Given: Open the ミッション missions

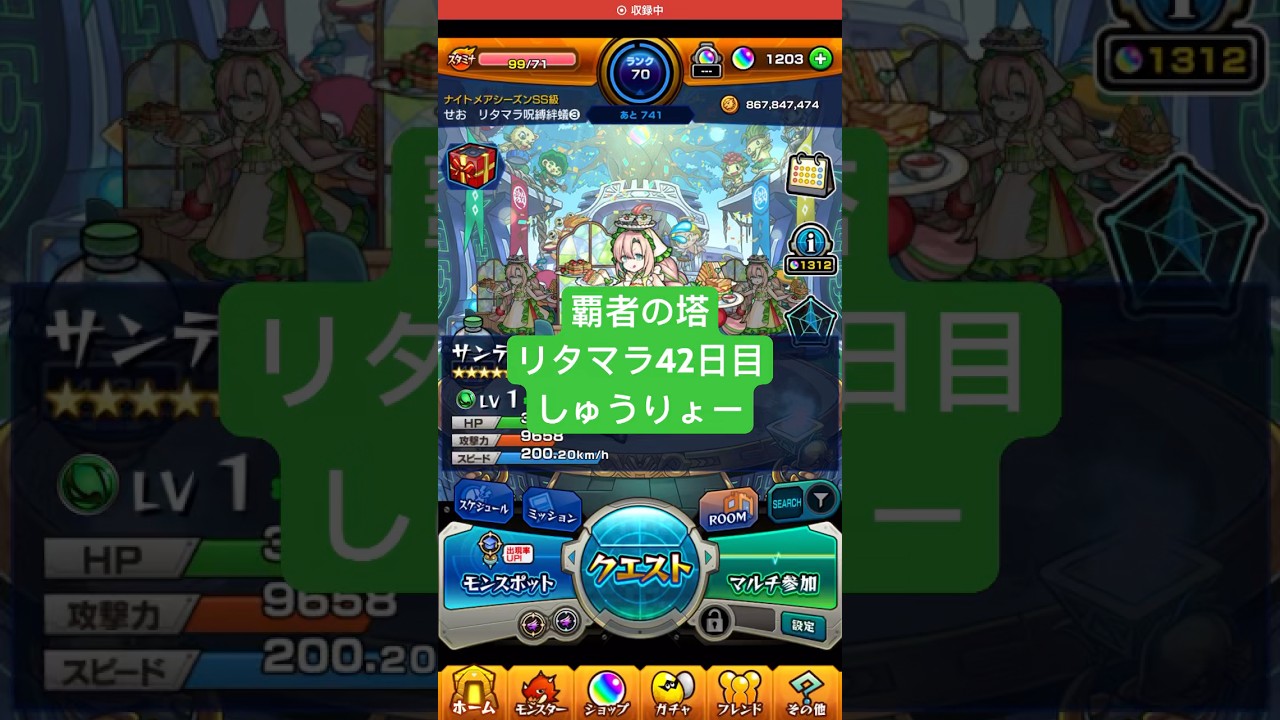Looking at the screenshot, I should pyautogui.click(x=551, y=513).
